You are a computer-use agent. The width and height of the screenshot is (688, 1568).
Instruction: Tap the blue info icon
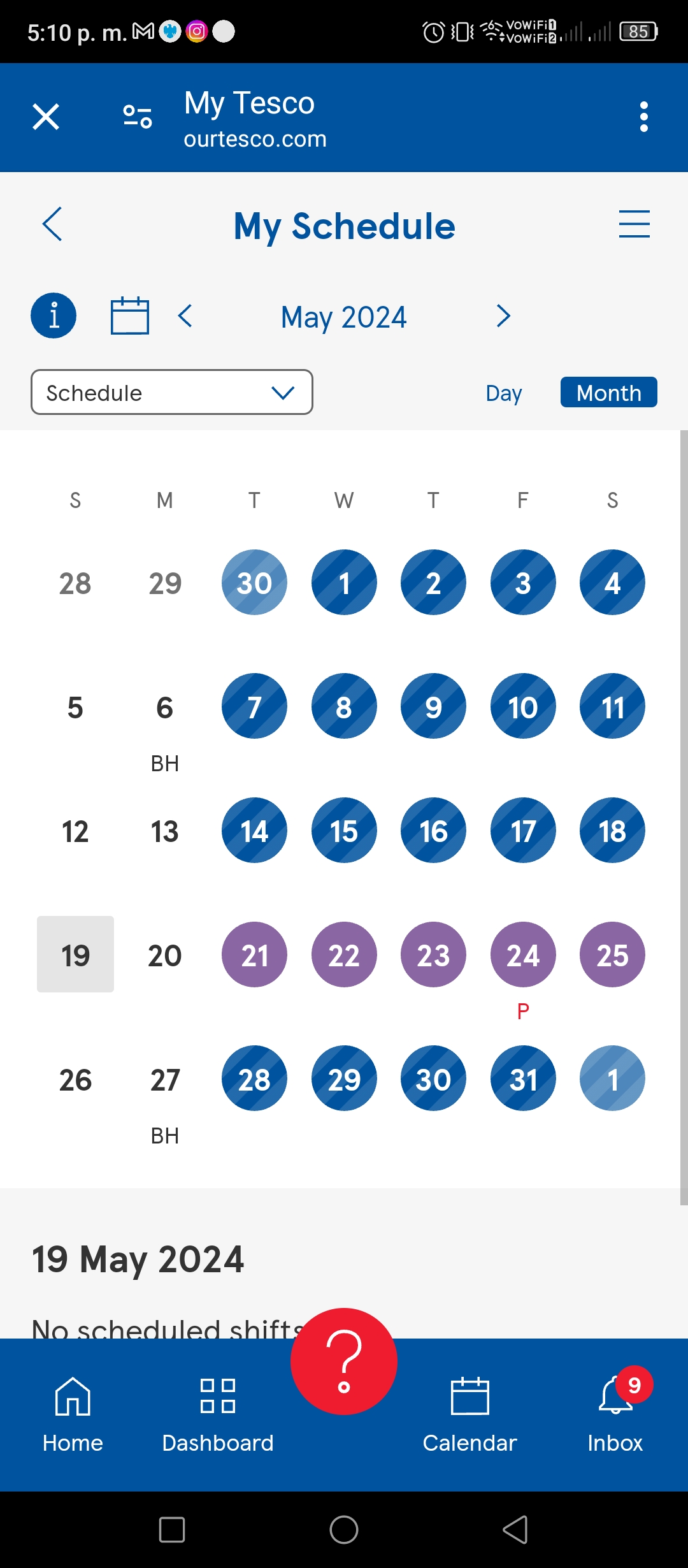(x=54, y=316)
